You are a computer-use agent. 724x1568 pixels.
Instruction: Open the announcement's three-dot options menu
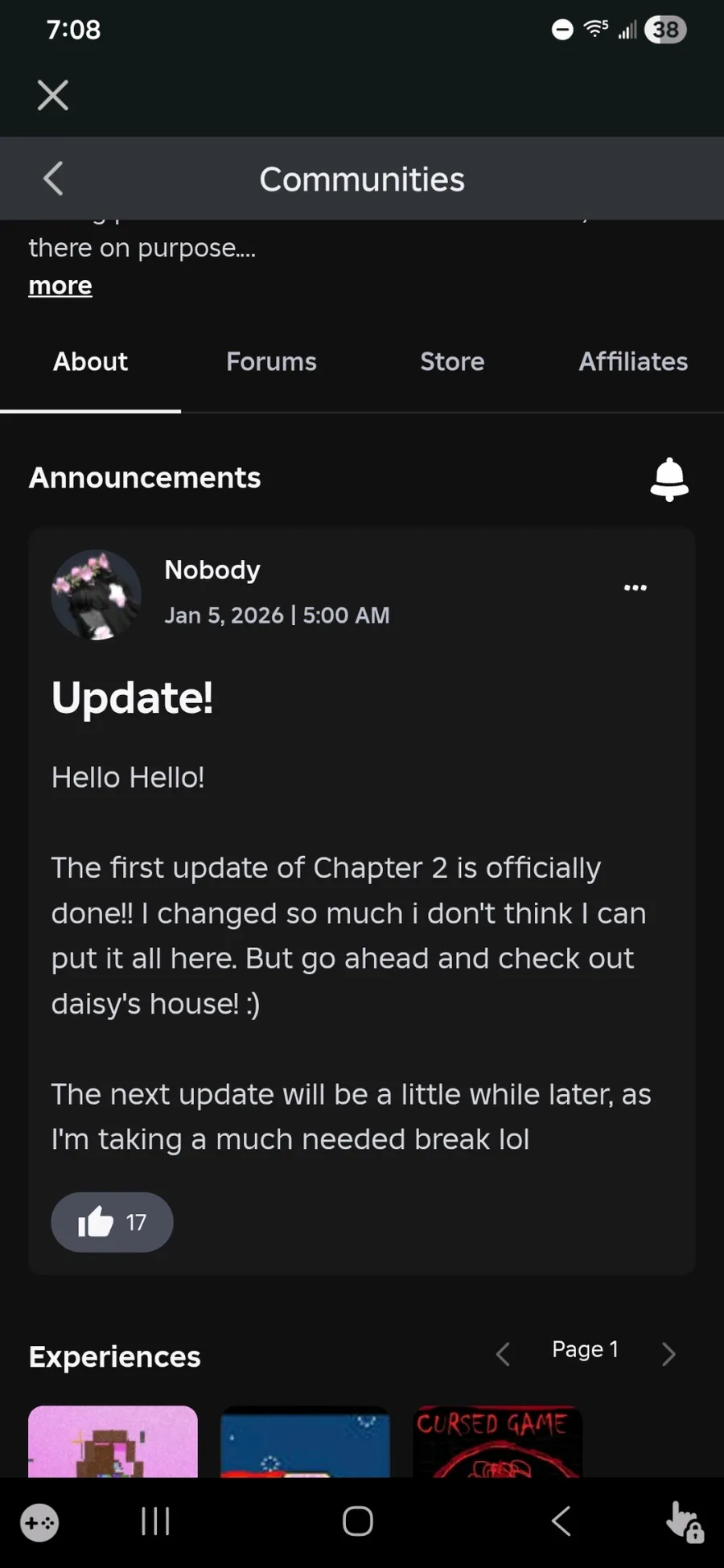tap(635, 587)
